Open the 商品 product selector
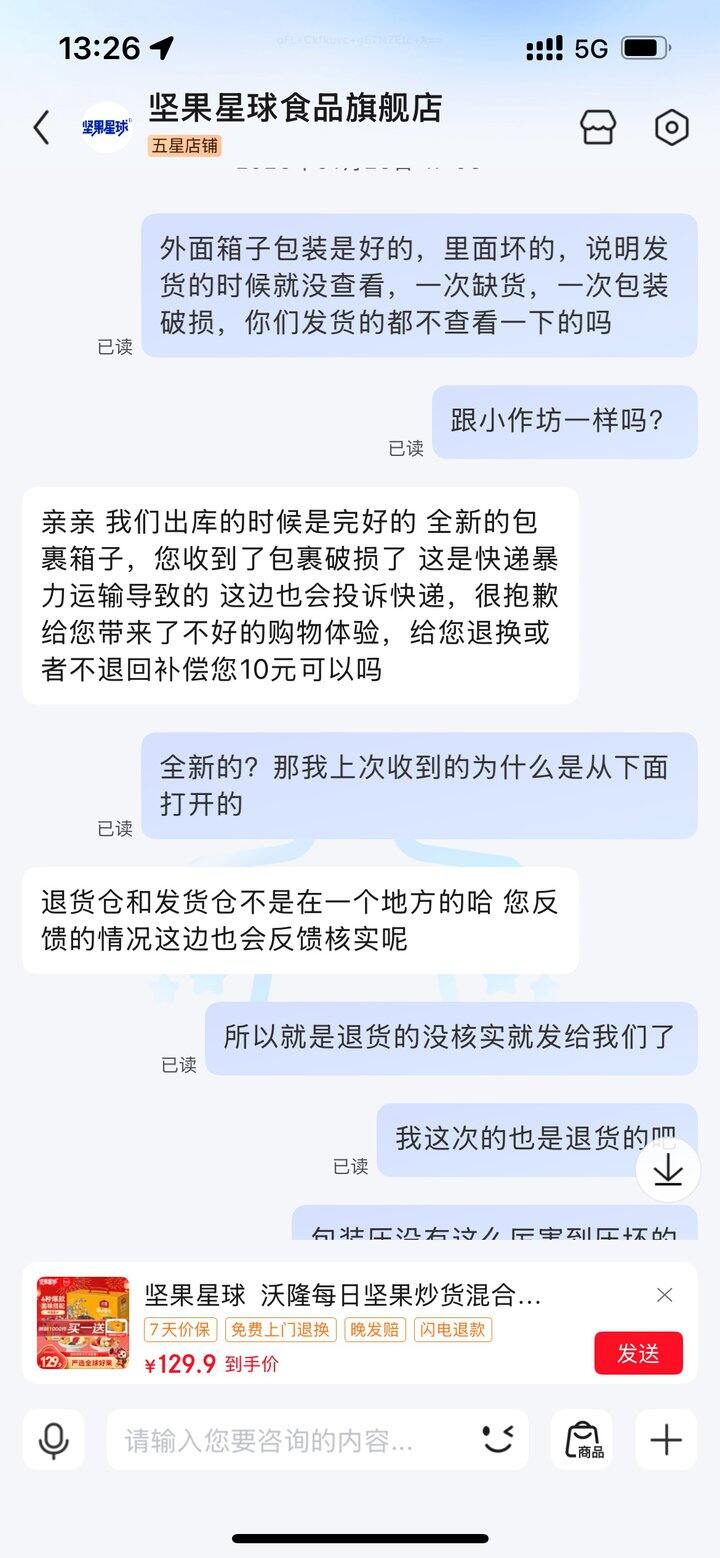Image resolution: width=720 pixels, height=1558 pixels. (582, 1440)
